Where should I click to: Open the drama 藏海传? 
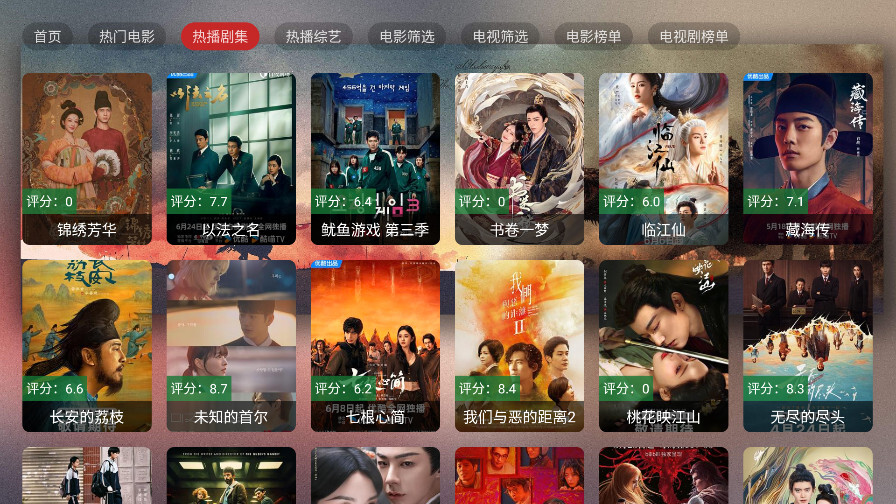tap(807, 158)
